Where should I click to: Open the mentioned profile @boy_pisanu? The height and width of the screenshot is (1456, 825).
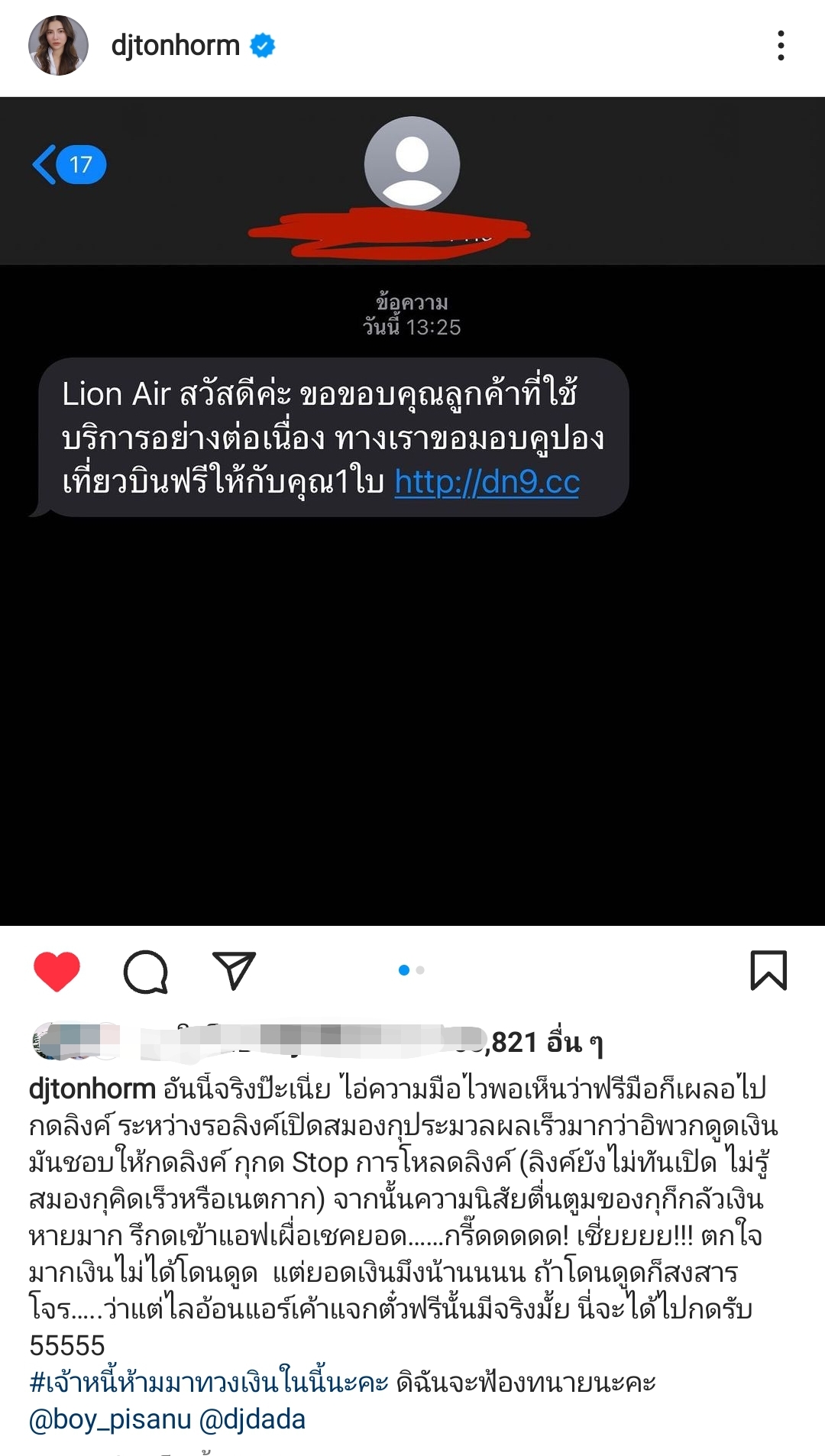[109, 1419]
